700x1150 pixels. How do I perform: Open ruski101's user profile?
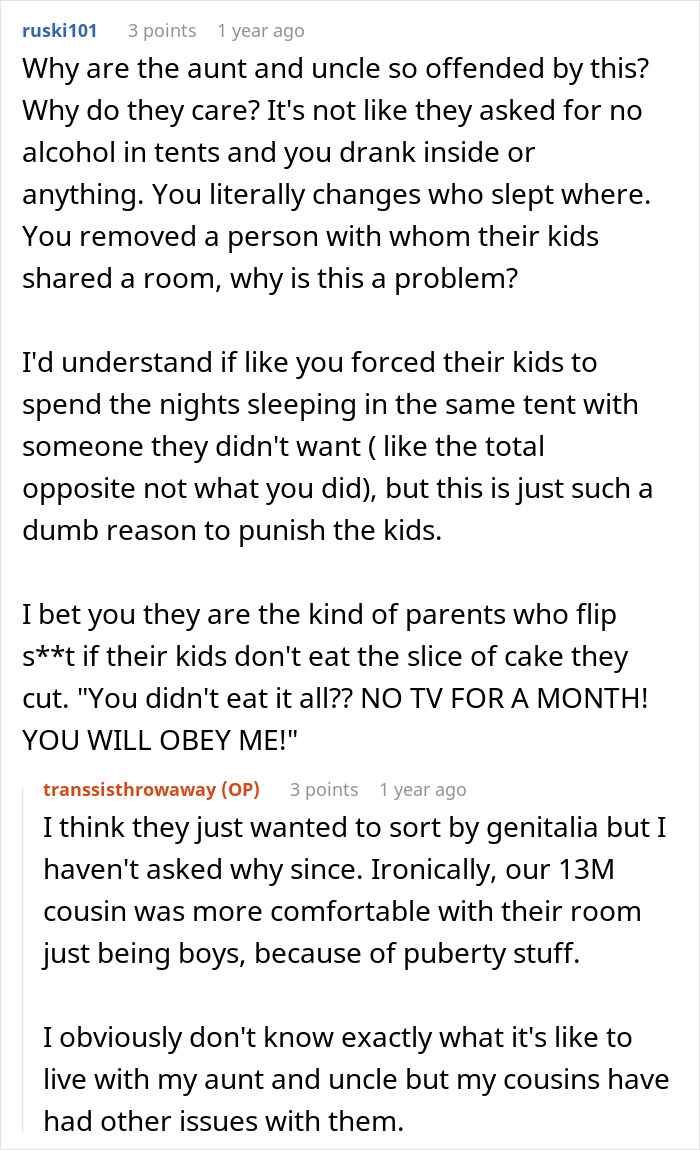pos(59,31)
